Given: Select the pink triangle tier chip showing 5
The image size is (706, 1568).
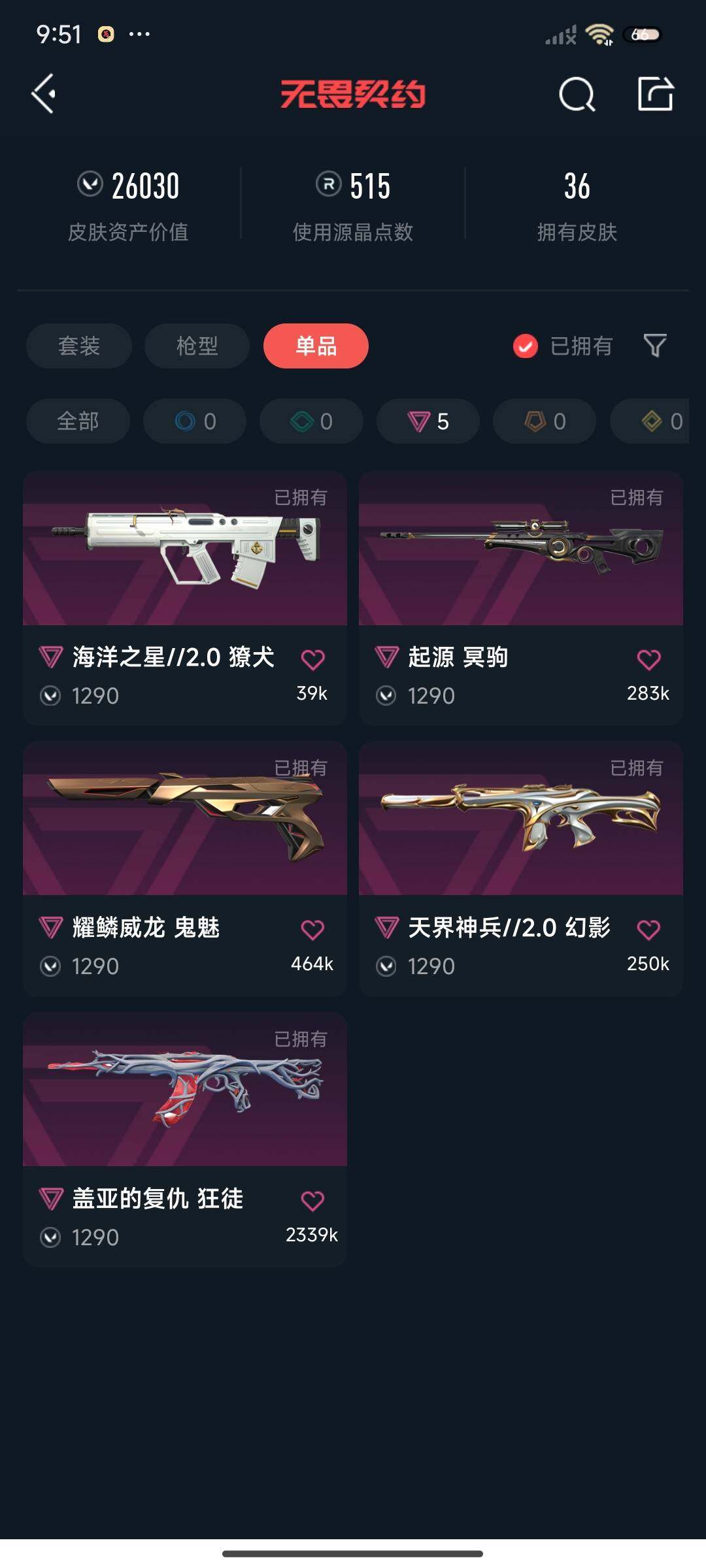Looking at the screenshot, I should point(428,421).
